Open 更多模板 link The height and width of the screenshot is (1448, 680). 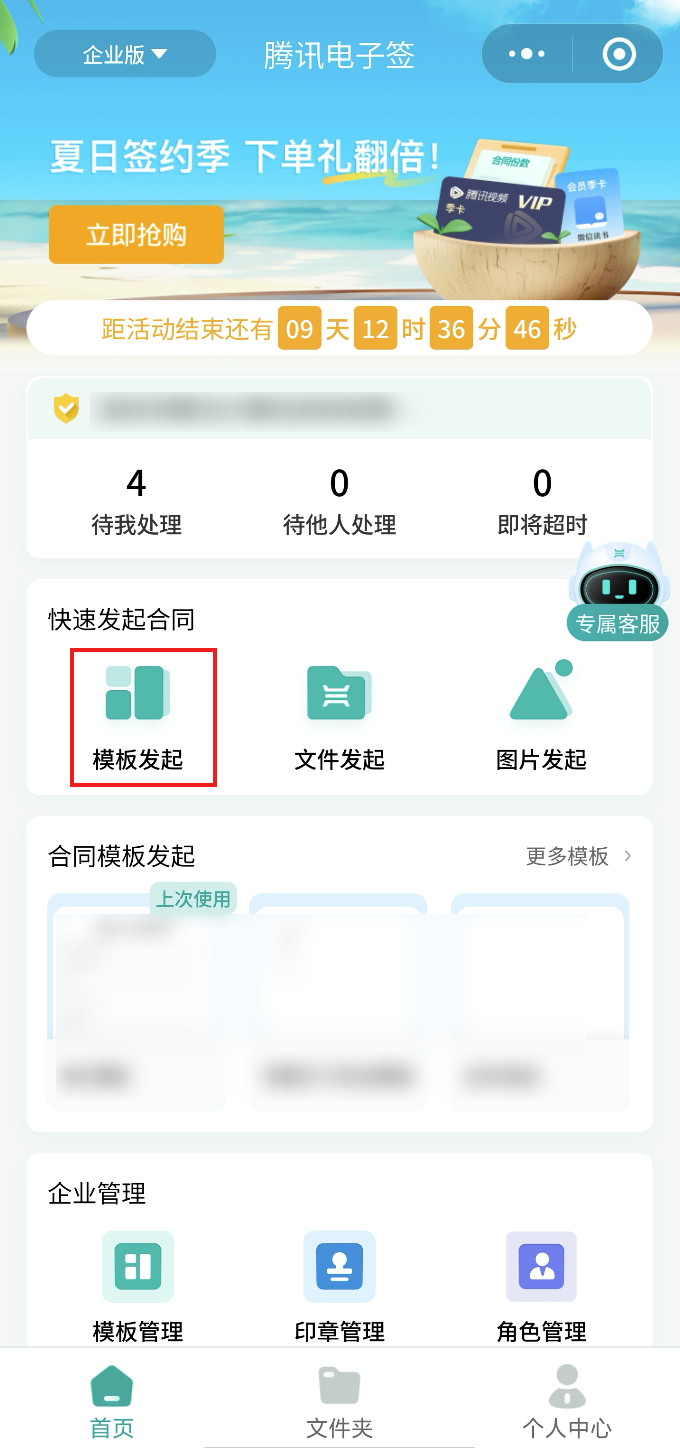point(579,856)
